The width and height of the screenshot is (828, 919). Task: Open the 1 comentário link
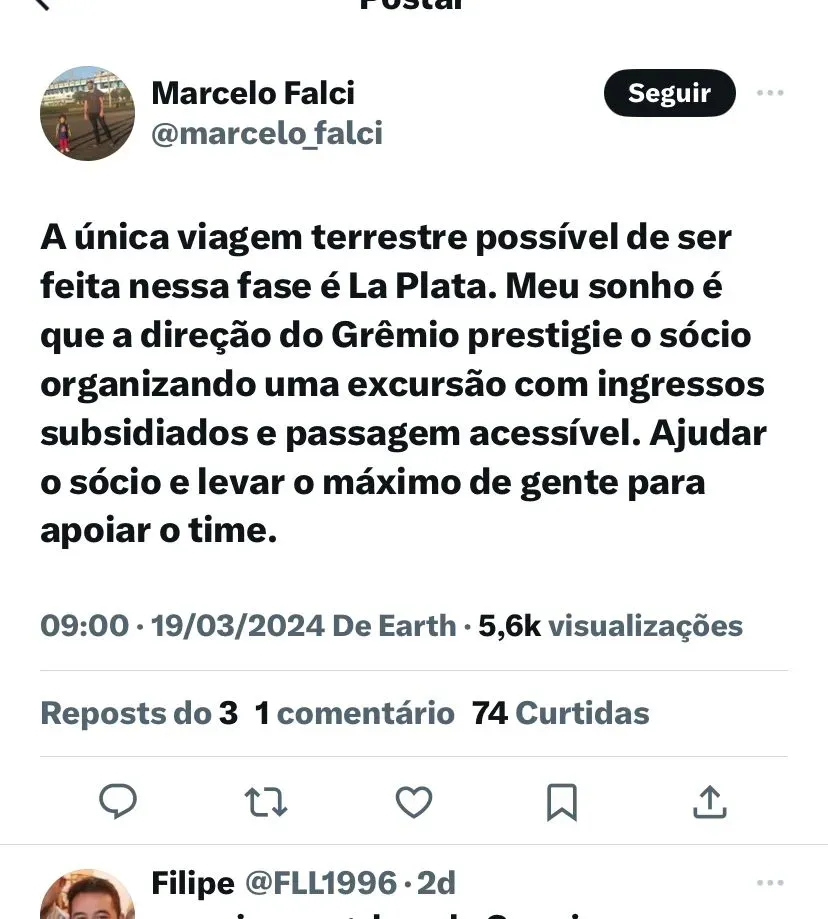pyautogui.click(x=355, y=713)
